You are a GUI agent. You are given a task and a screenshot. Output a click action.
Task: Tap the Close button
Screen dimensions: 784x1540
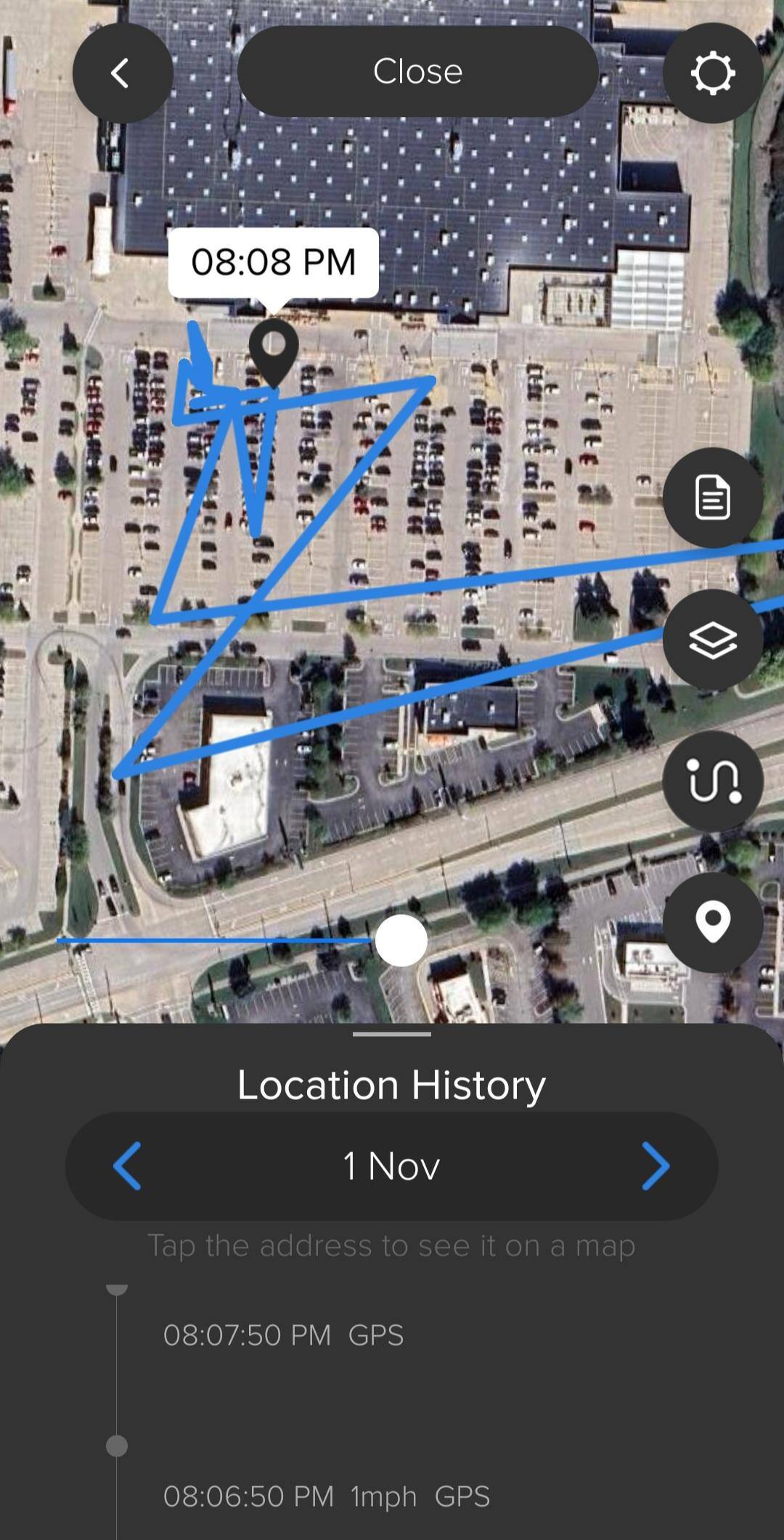417,71
